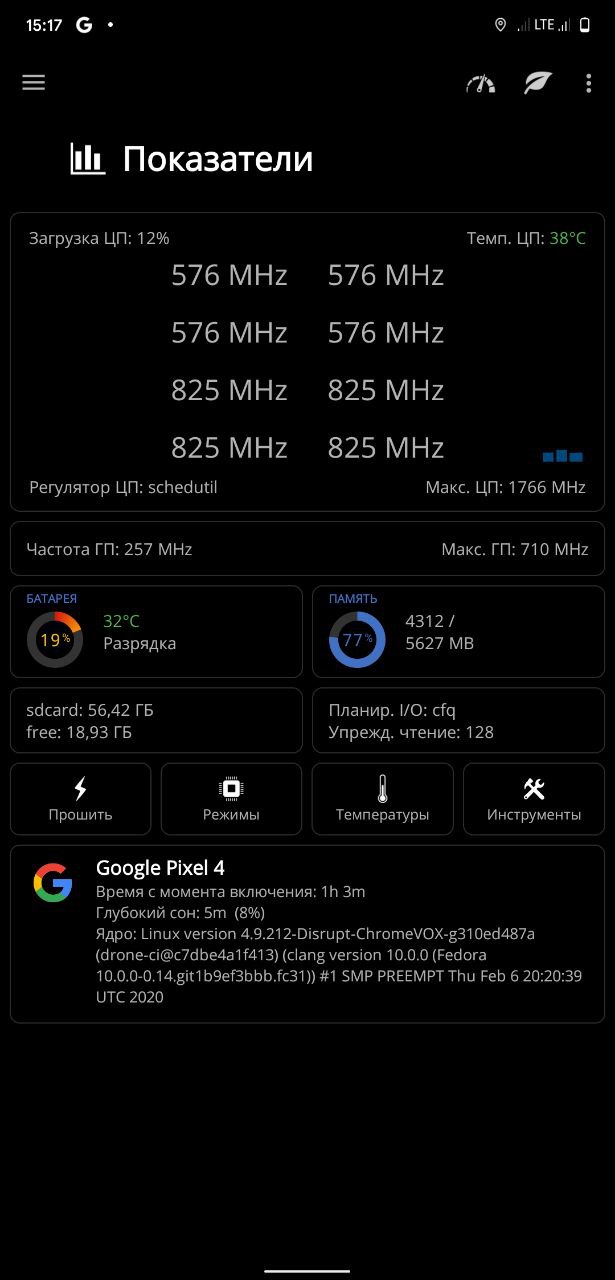This screenshot has width=615, height=1280.
Task: Open the GPU frequency card
Action: 307,549
